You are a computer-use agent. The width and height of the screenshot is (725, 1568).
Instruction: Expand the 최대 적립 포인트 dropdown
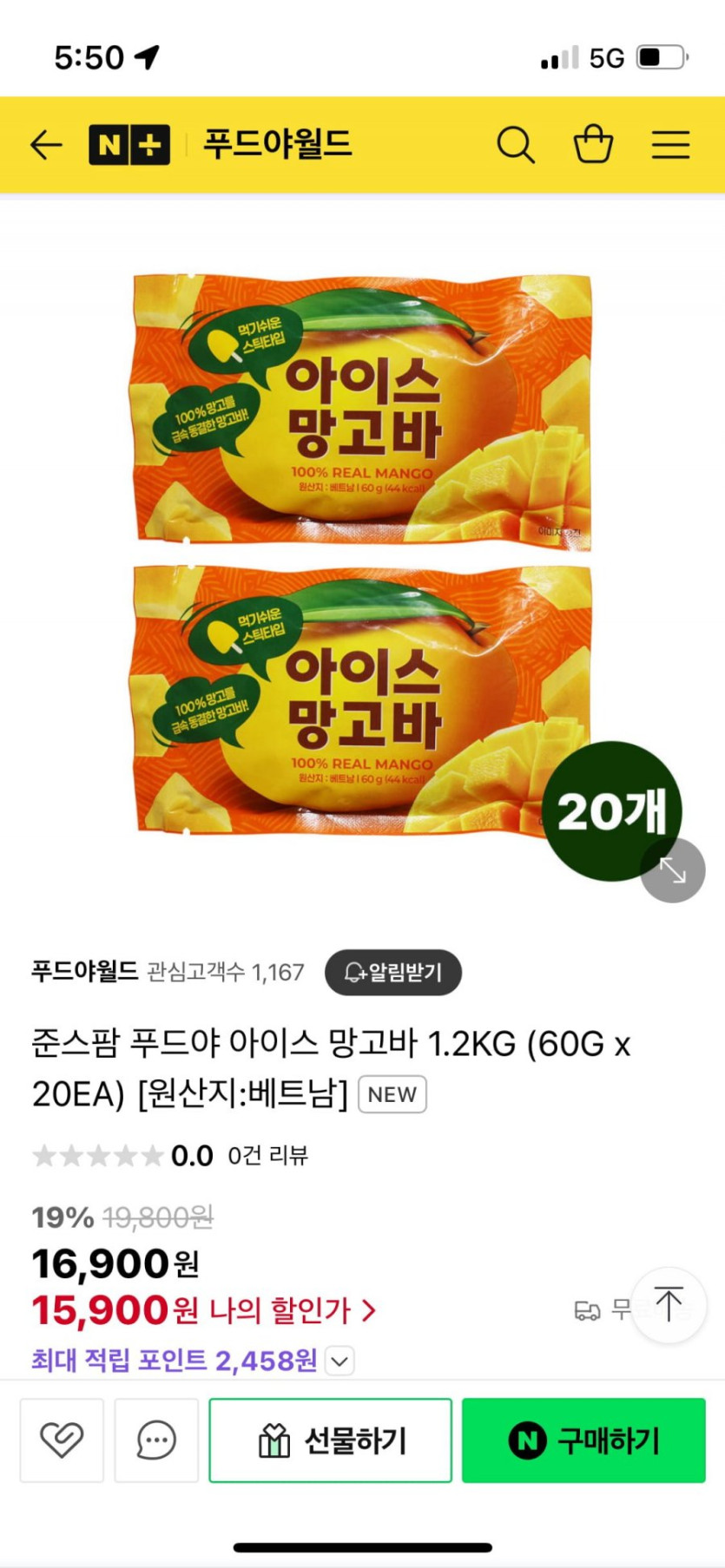340,1361
